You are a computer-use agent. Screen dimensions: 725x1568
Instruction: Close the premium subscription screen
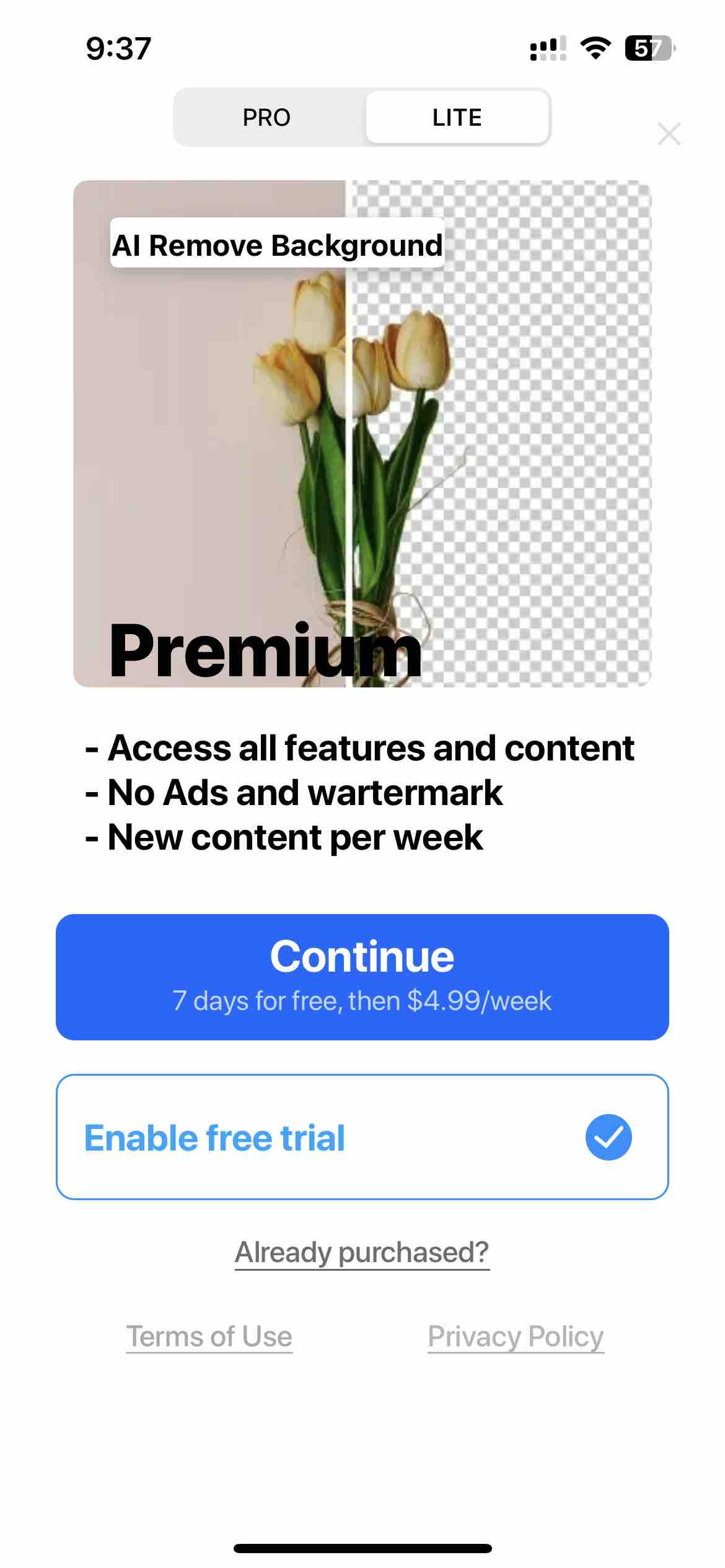(x=669, y=134)
